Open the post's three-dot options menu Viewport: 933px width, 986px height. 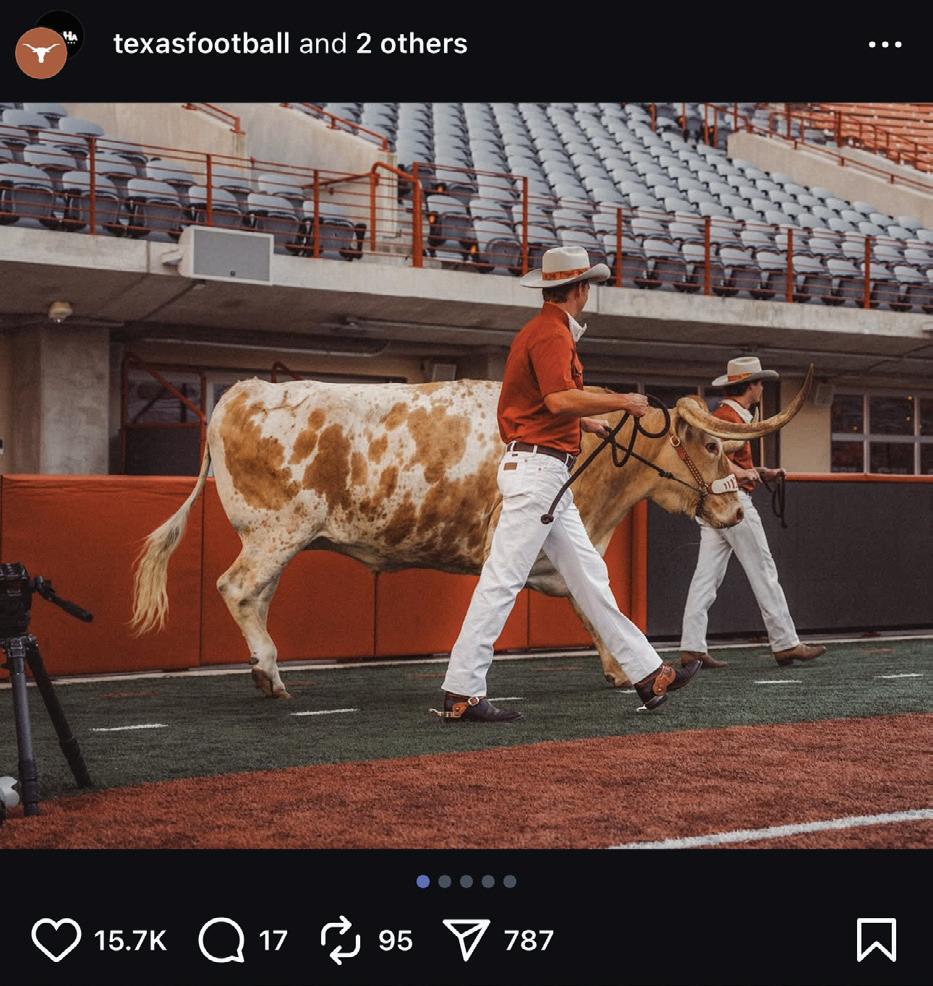(885, 45)
